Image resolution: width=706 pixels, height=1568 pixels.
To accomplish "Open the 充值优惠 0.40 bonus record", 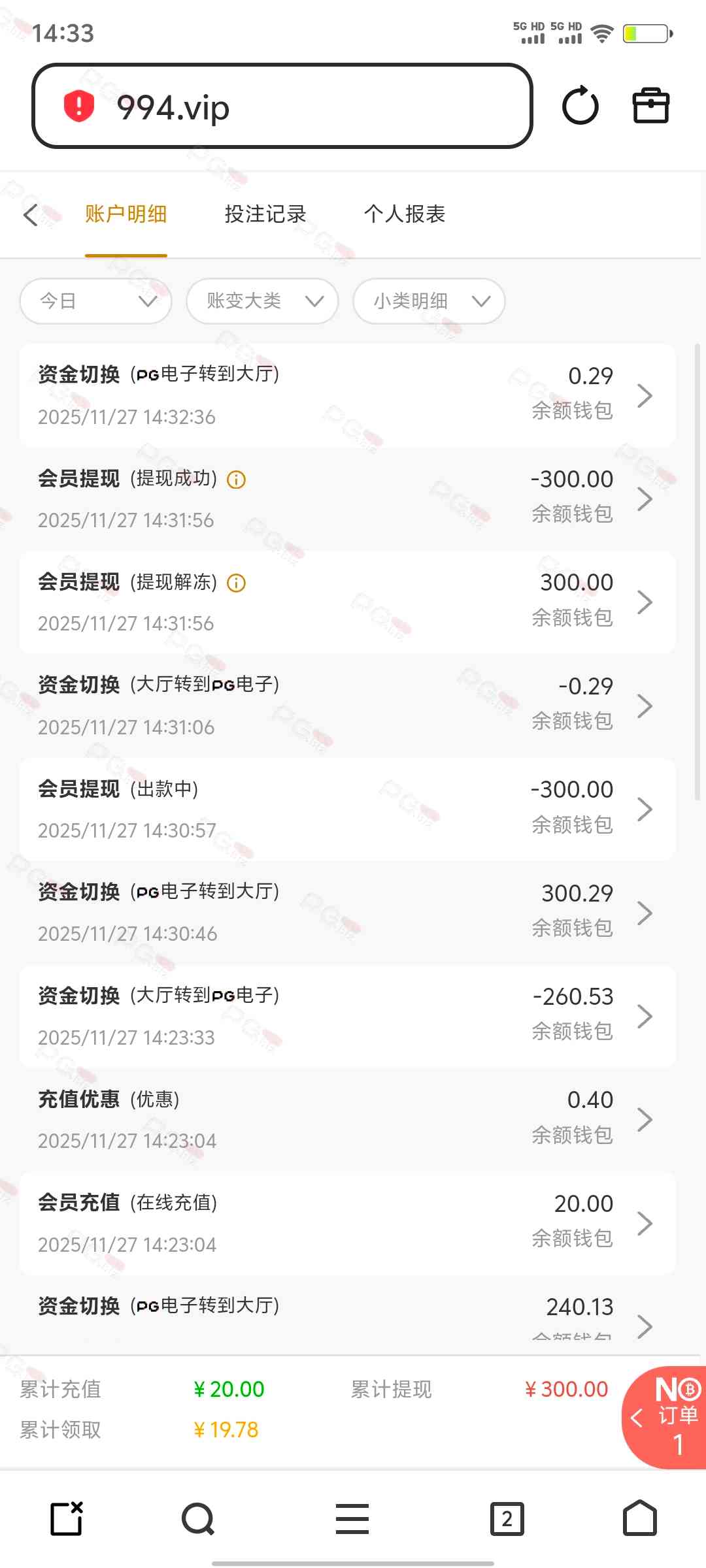I will (347, 1119).
